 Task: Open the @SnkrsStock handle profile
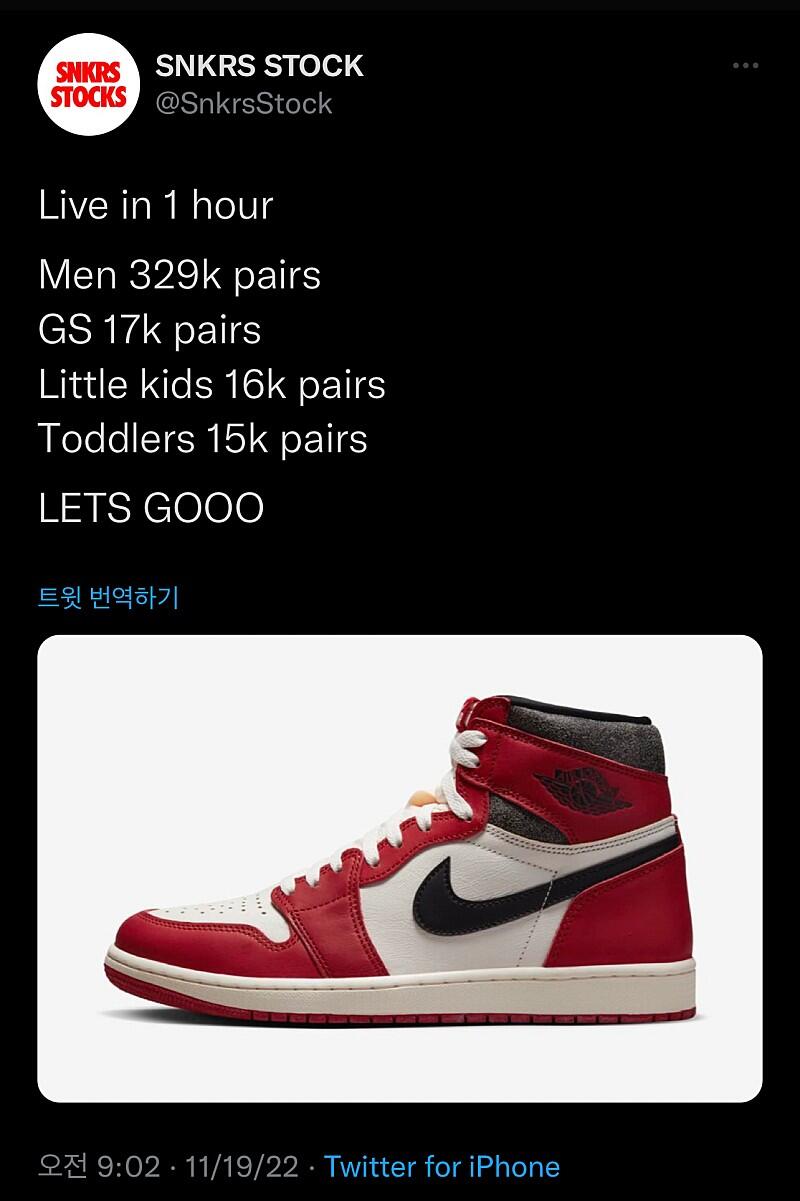(x=244, y=104)
